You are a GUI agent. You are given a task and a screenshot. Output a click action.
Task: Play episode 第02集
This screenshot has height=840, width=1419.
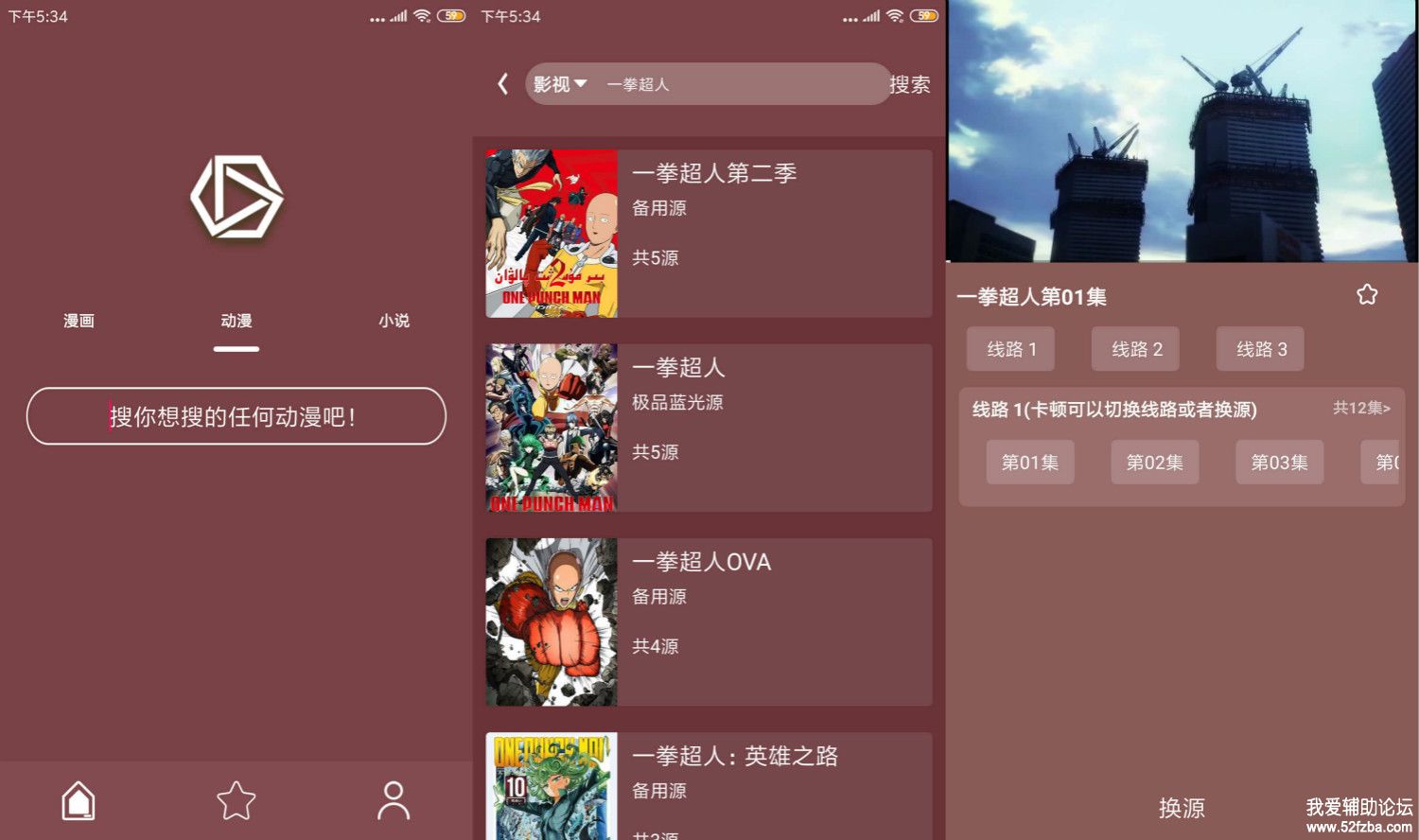click(x=1154, y=463)
